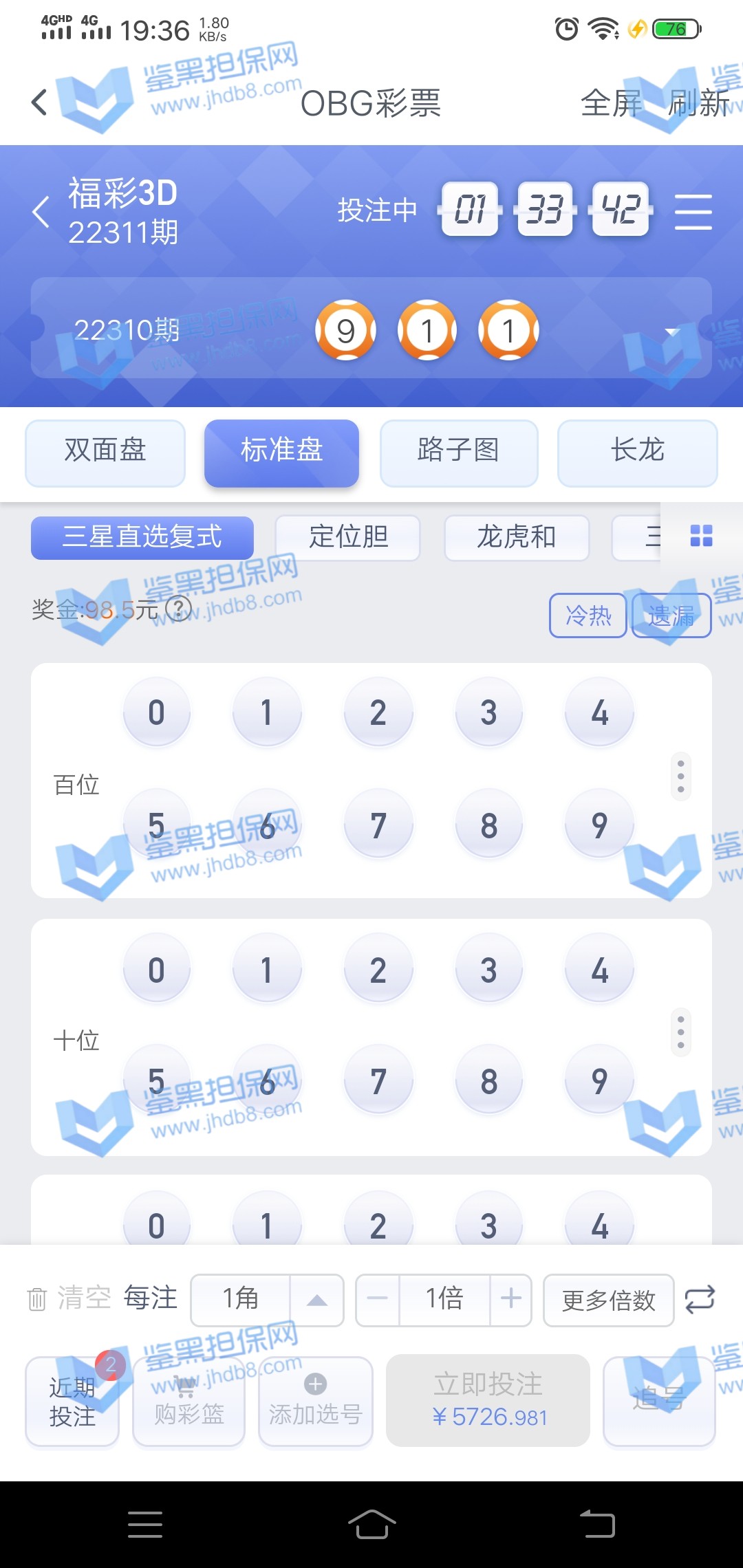743x1568 pixels.
Task: Show 冷热 hot and cold statistics
Action: (x=588, y=615)
